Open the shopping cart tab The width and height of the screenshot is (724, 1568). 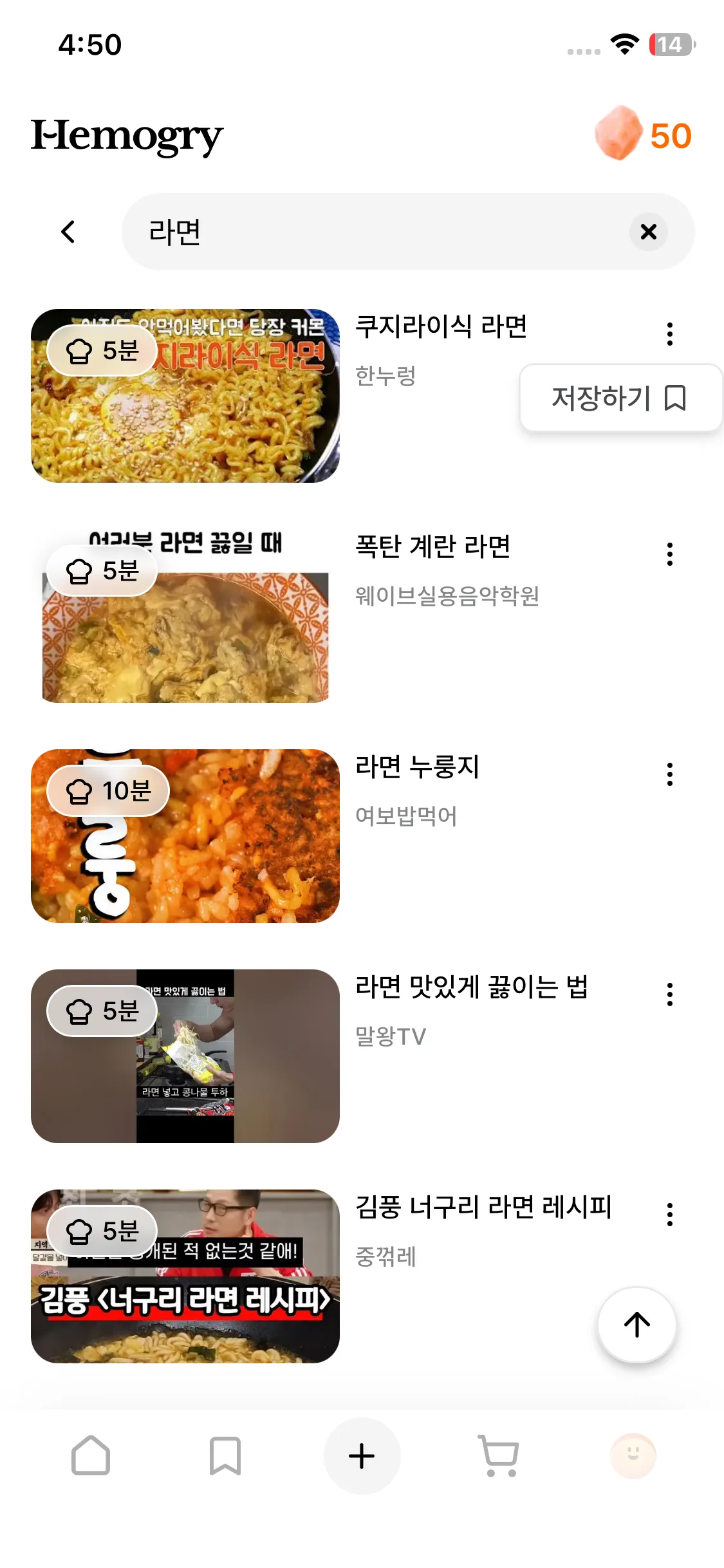coord(498,1456)
